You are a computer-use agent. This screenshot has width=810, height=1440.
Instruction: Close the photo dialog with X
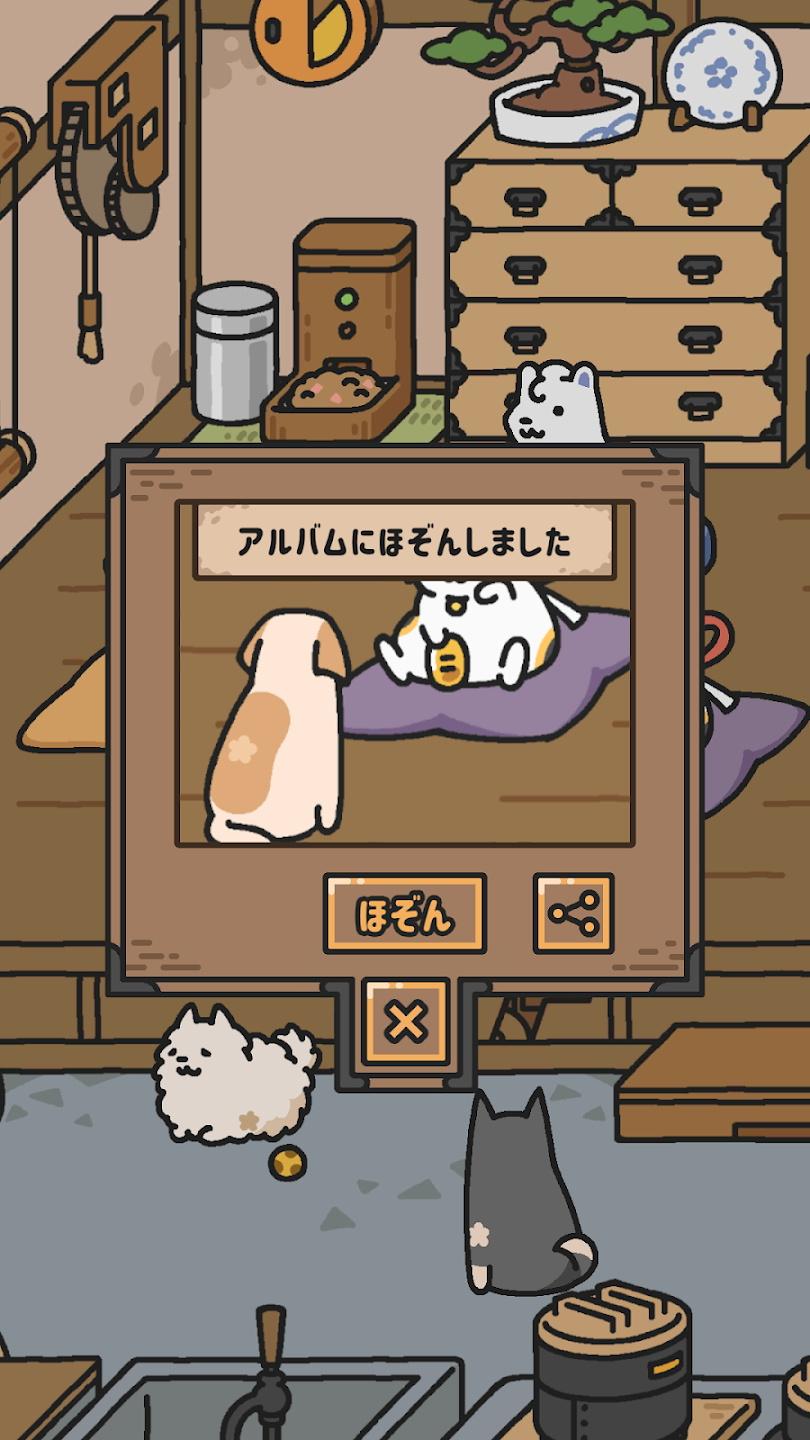[x=405, y=1022]
